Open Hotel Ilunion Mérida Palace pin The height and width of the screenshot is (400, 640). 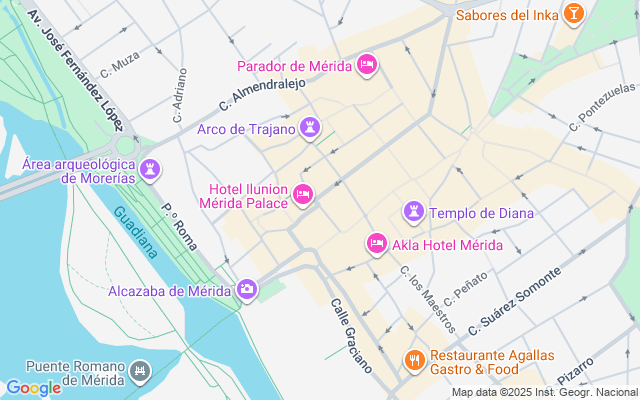point(302,195)
